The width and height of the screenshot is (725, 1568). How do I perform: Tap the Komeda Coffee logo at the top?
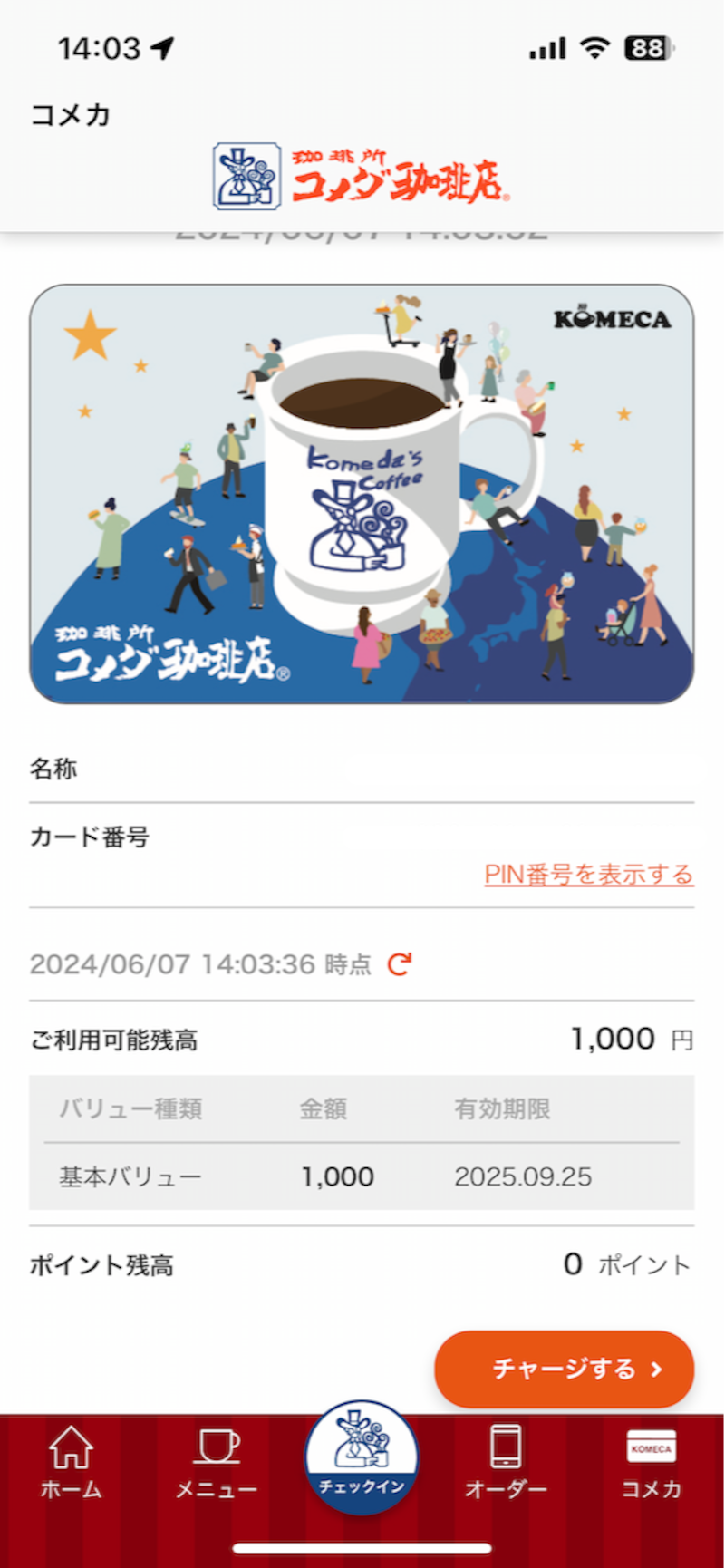pyautogui.click(x=358, y=174)
